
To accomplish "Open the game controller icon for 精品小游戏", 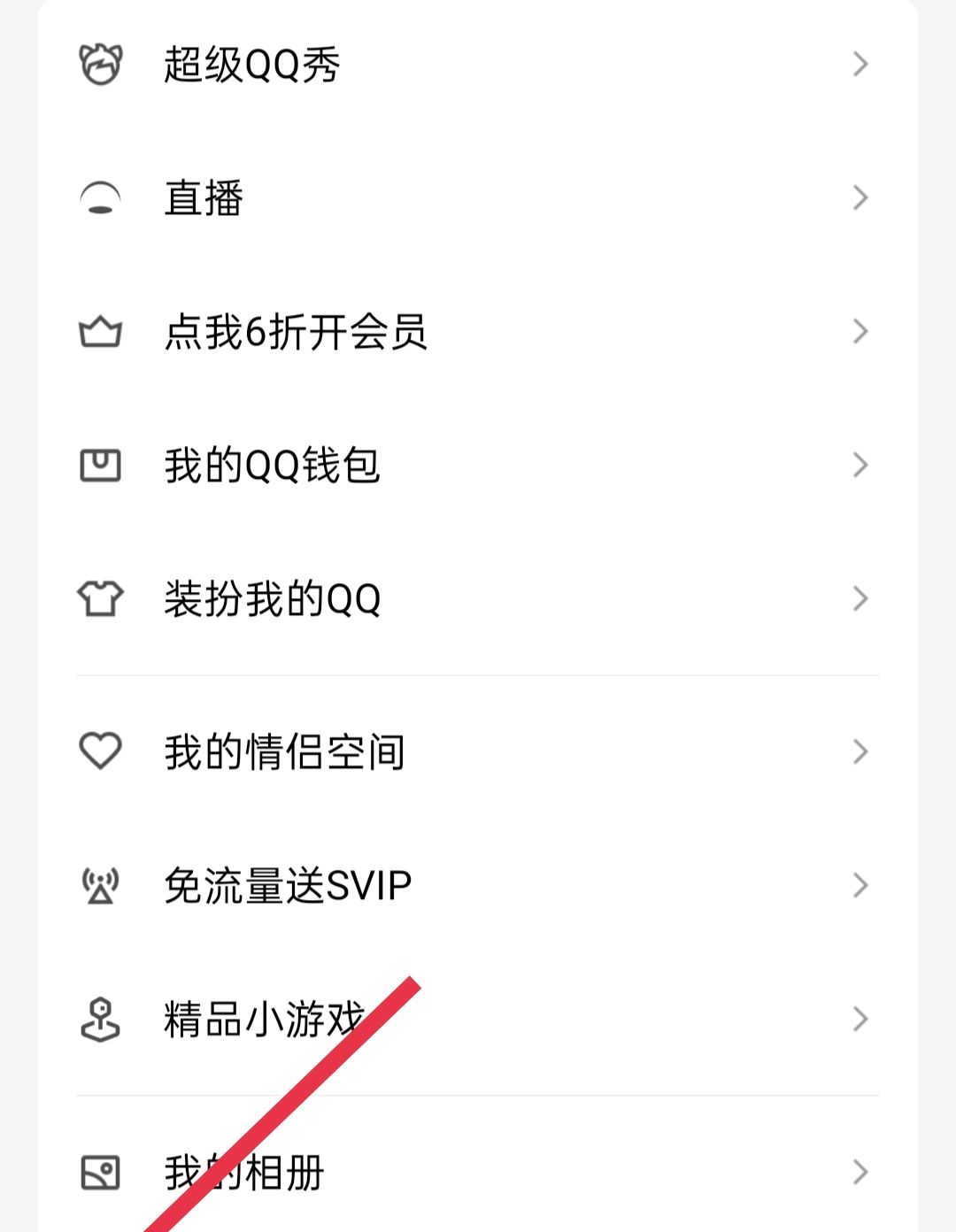I will 101,1020.
